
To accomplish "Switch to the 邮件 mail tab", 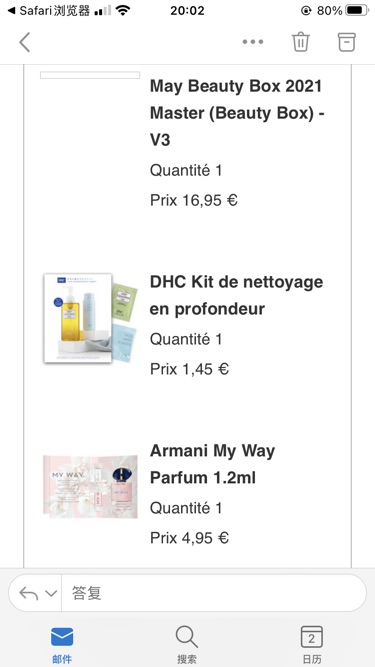I will coord(62,645).
